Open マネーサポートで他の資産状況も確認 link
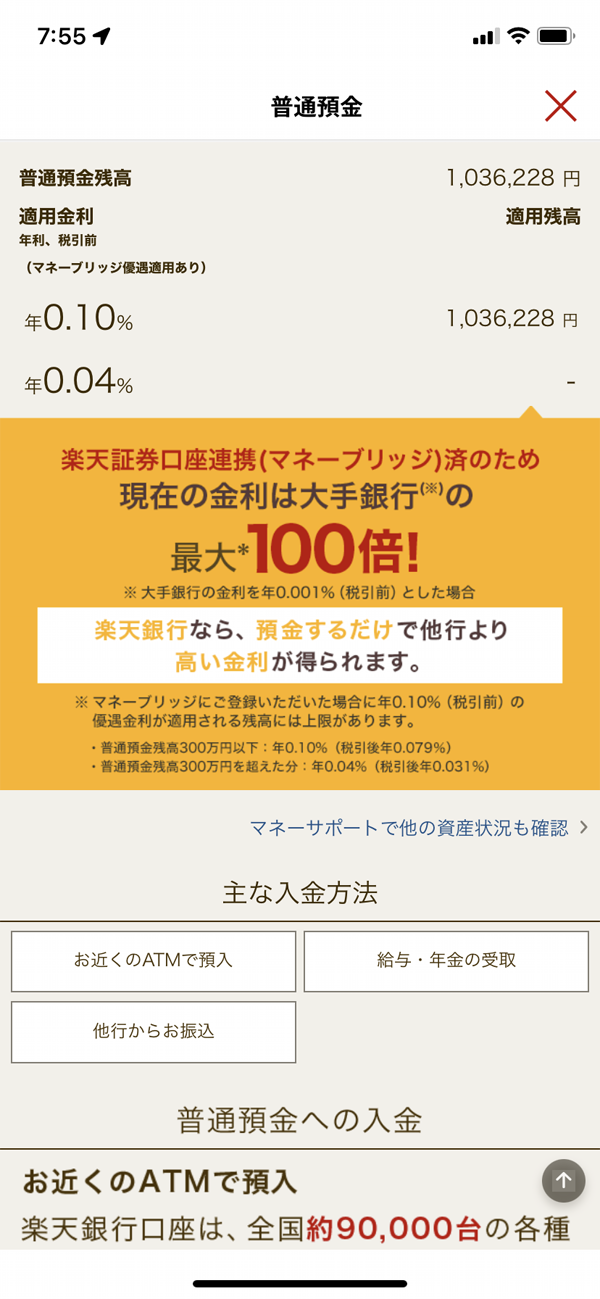 (418, 828)
